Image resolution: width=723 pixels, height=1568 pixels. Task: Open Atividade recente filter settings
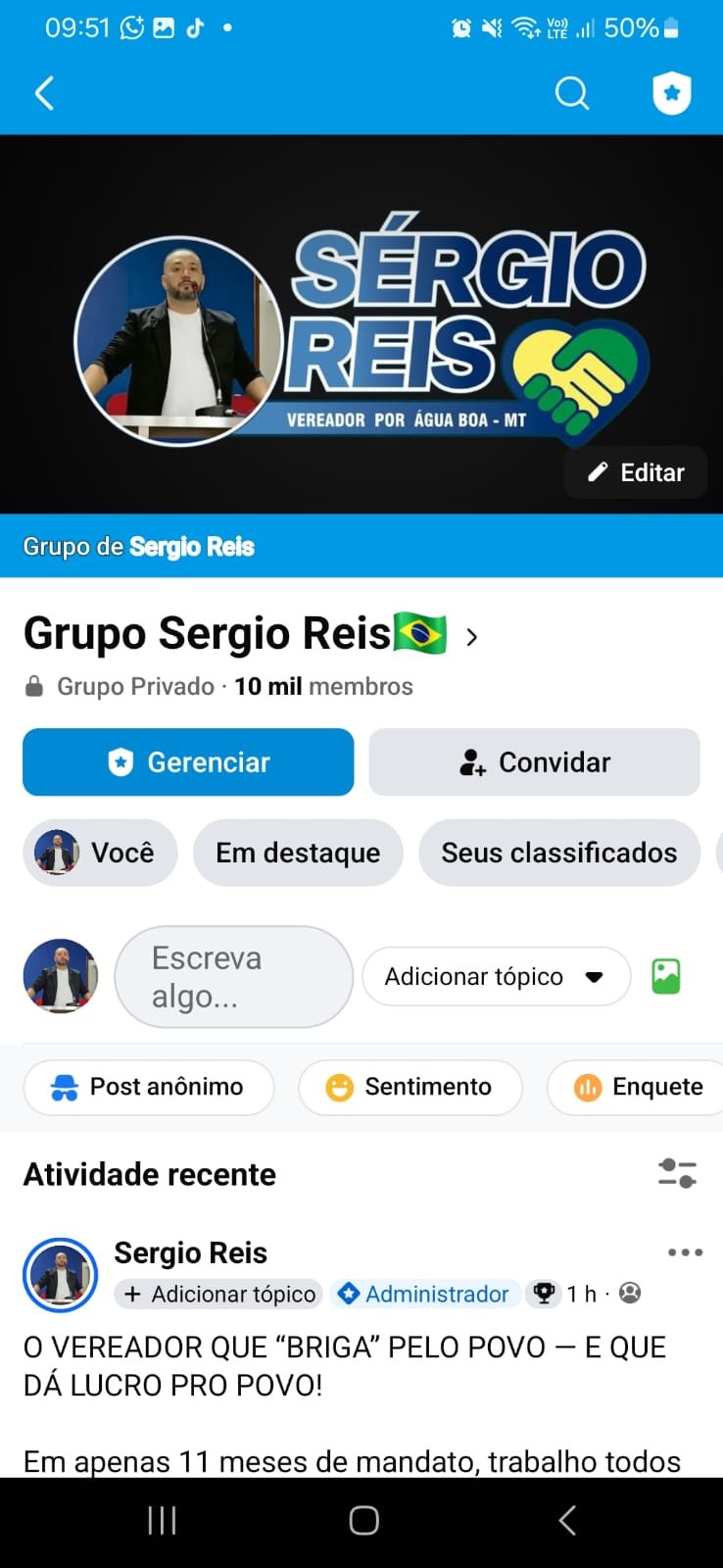coord(677,1173)
